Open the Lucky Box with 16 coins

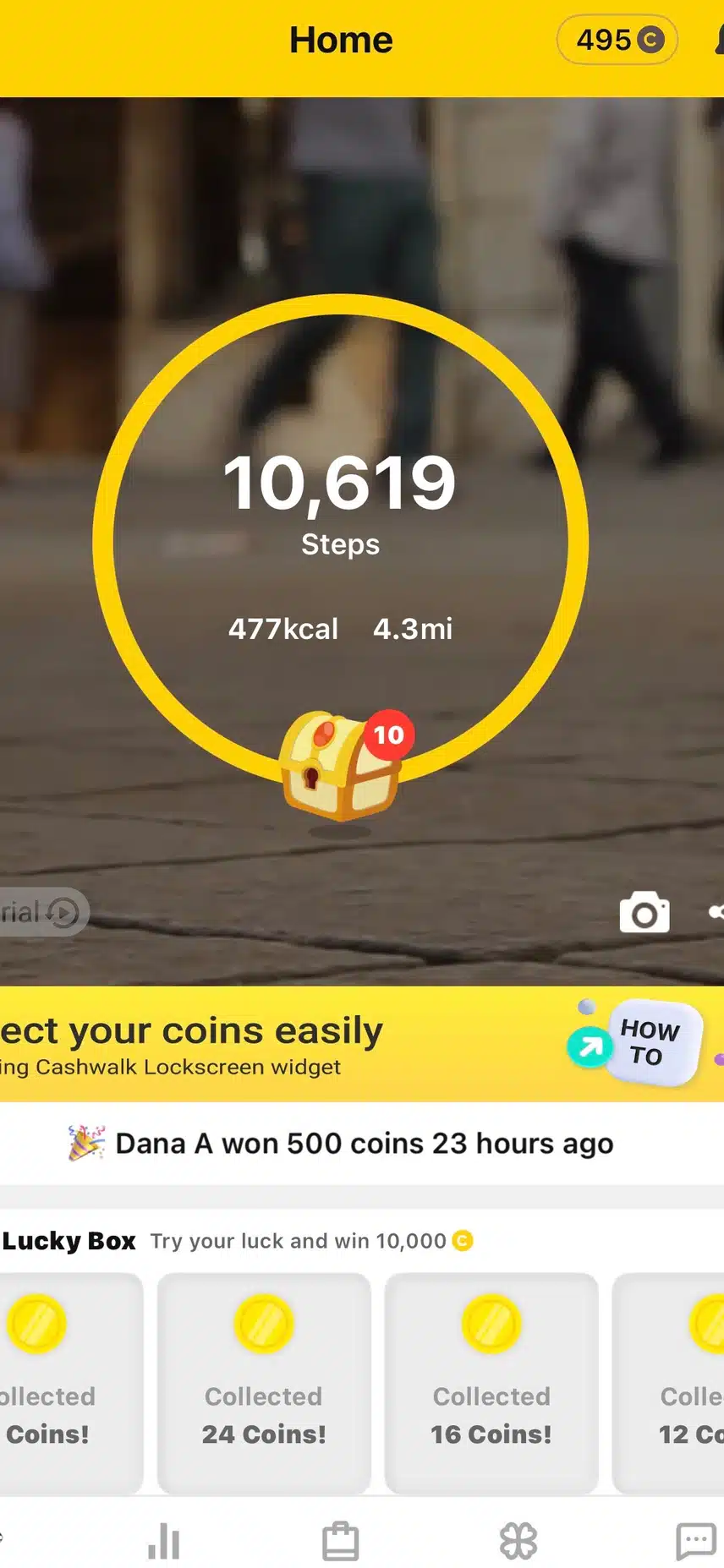coord(491,1383)
